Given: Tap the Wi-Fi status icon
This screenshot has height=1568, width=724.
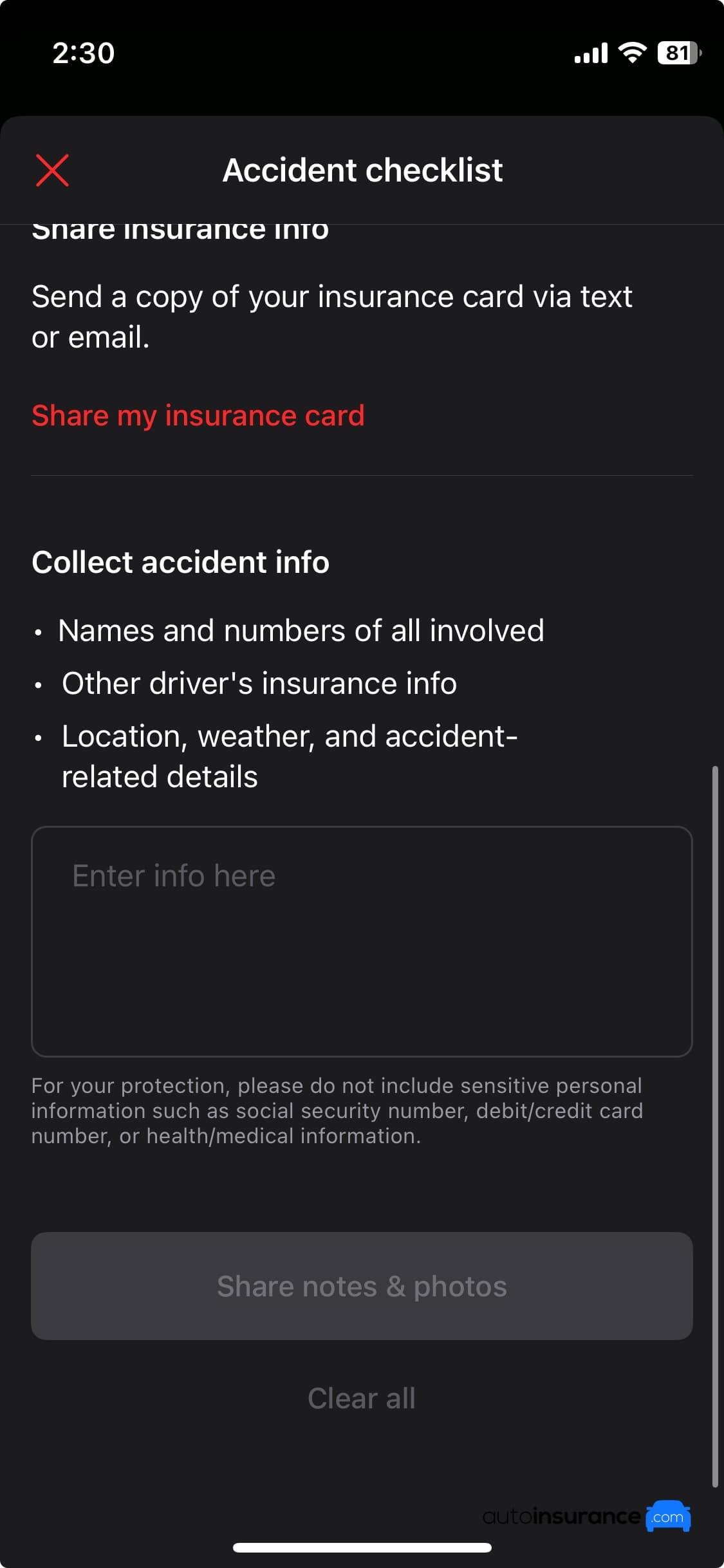Looking at the screenshot, I should (x=633, y=53).
